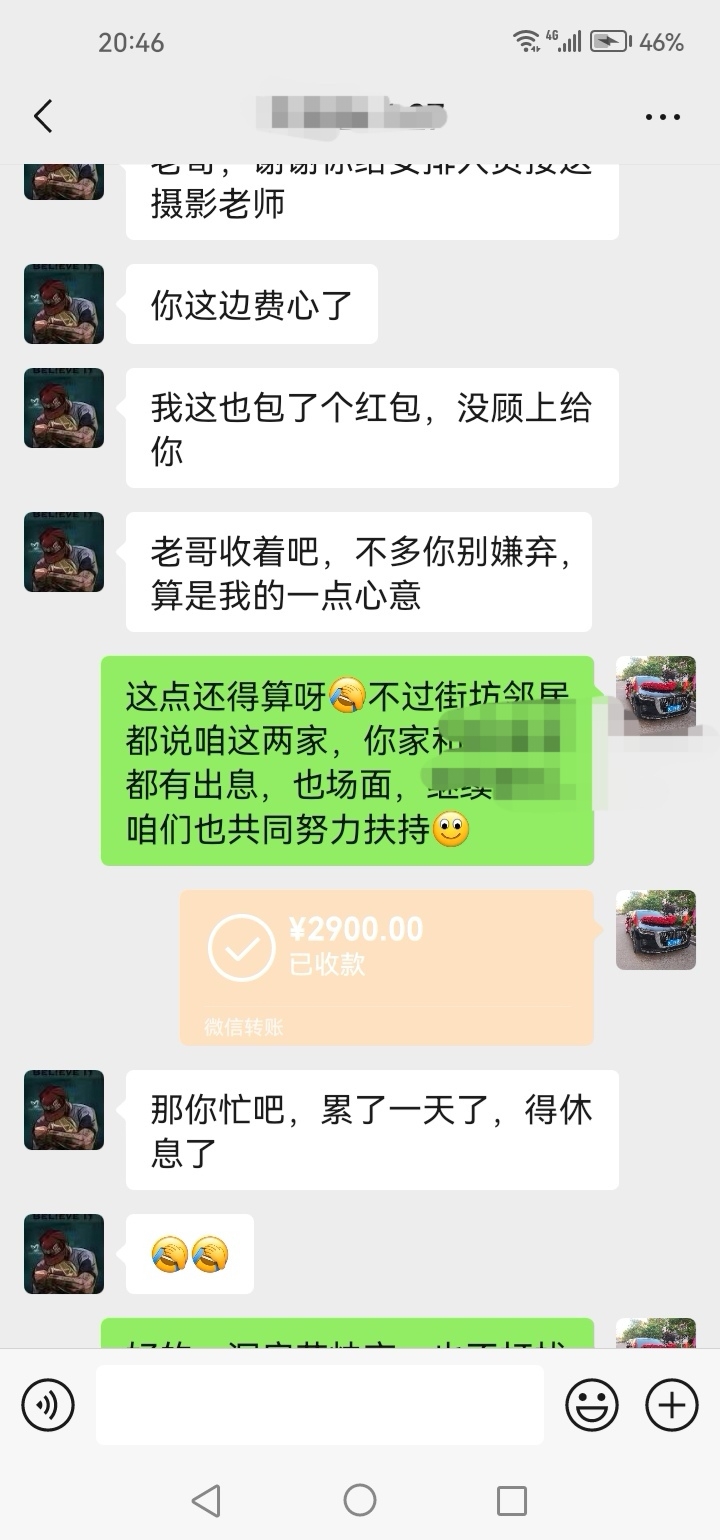The width and height of the screenshot is (720, 1540).
Task: Switch to voice message input
Action: [x=48, y=1405]
